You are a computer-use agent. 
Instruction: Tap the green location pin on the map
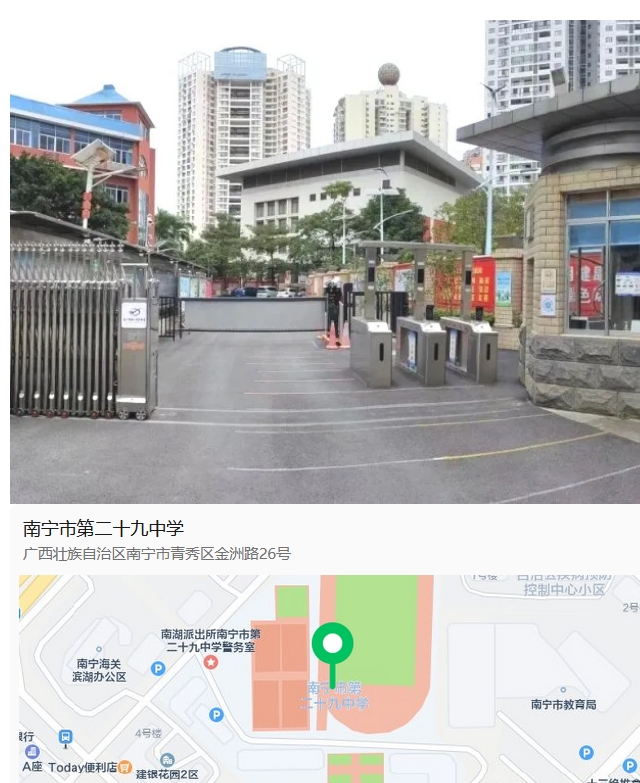(332, 644)
